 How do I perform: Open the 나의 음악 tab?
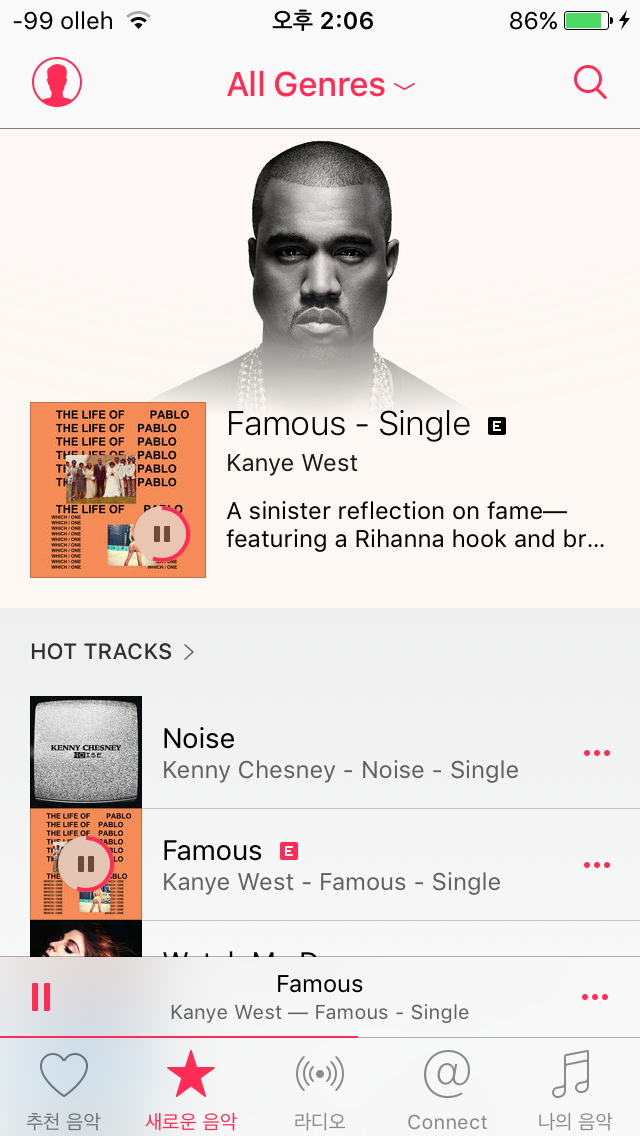[x=574, y=1090]
